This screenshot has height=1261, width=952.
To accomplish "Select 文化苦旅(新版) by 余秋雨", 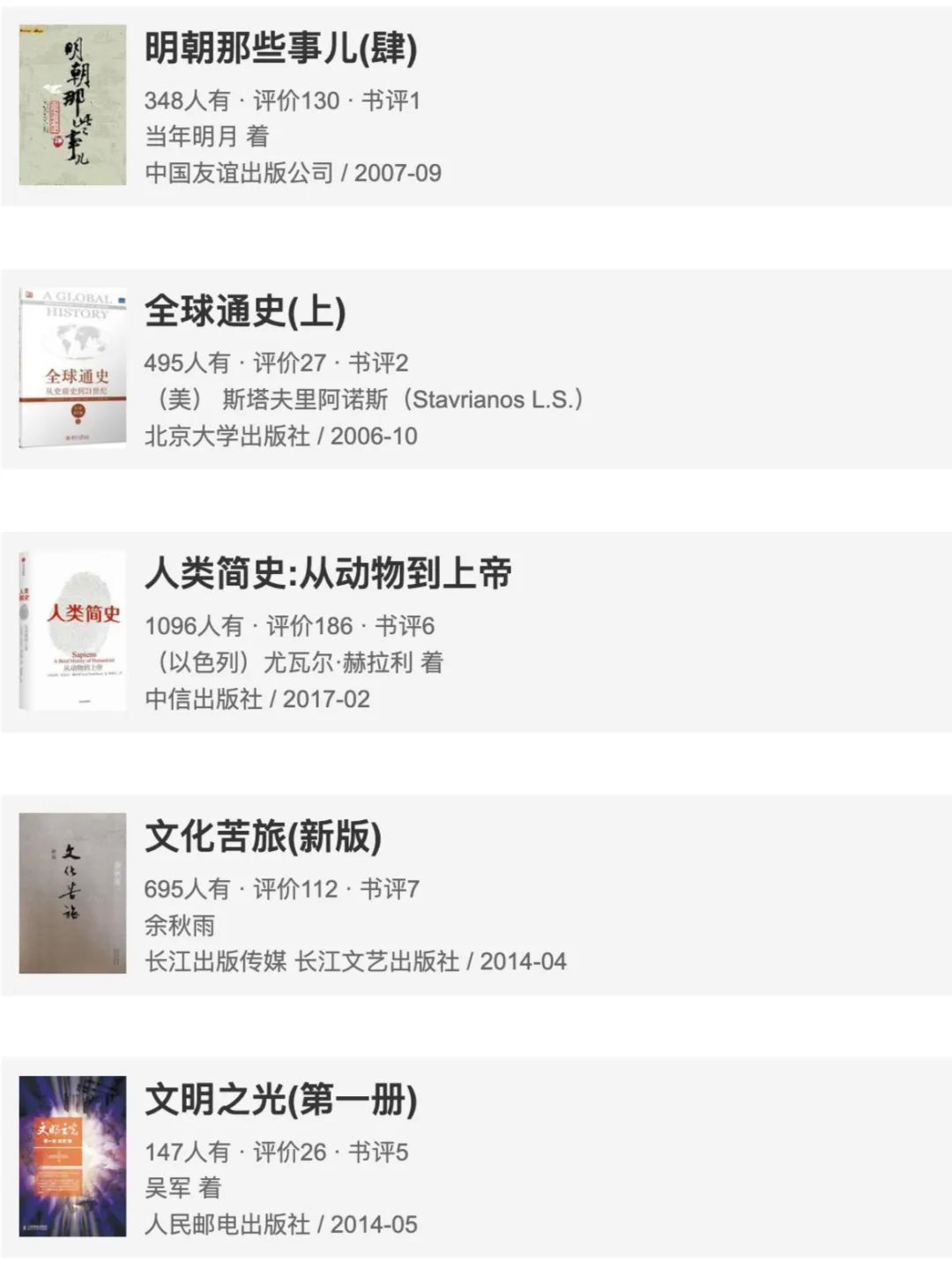I will (x=263, y=836).
